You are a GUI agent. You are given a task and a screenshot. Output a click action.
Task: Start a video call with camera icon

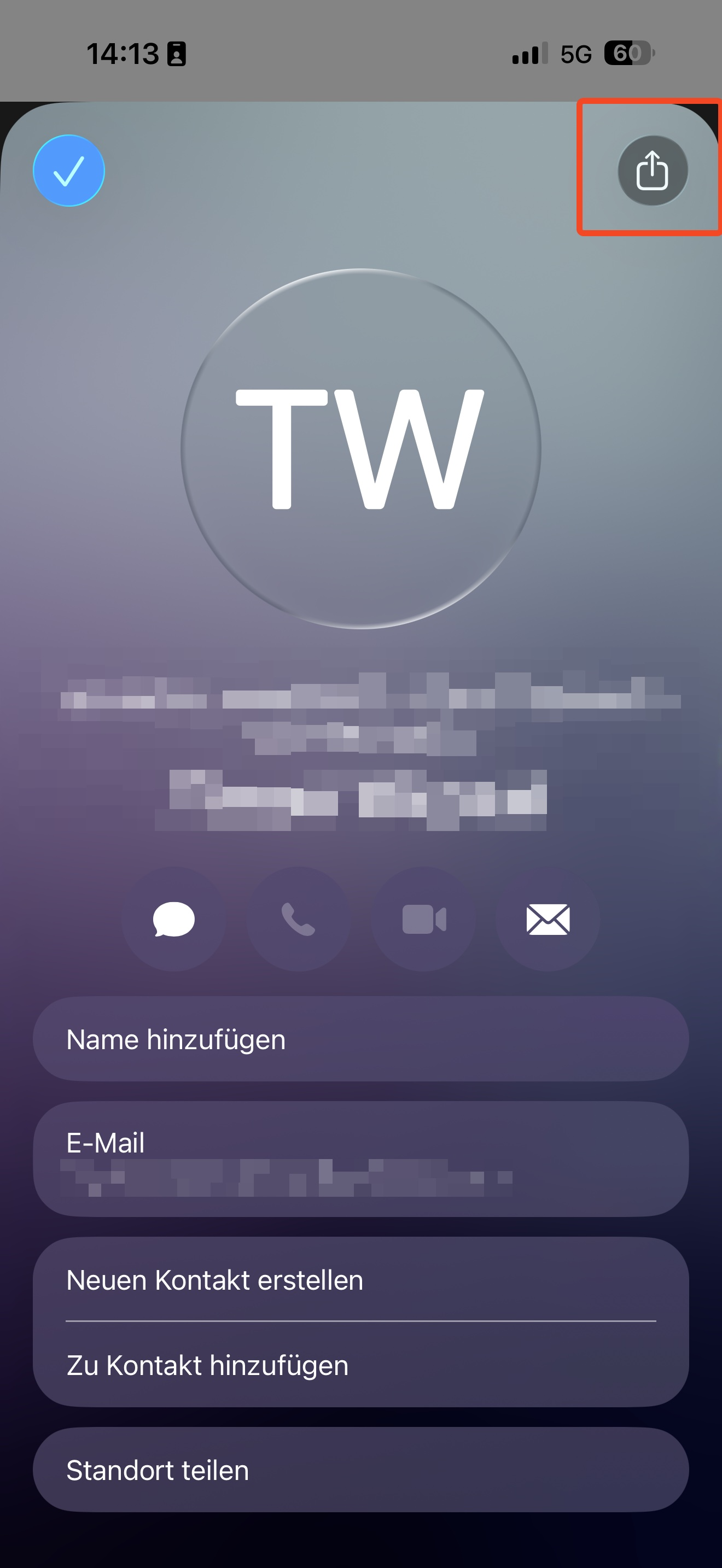424,919
